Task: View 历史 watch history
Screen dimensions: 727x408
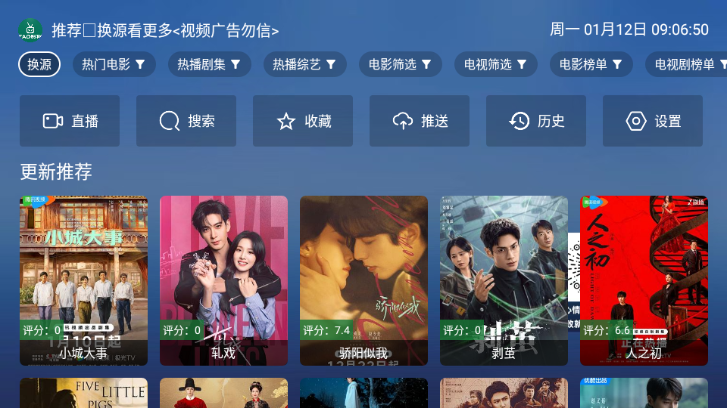Action: coord(536,121)
